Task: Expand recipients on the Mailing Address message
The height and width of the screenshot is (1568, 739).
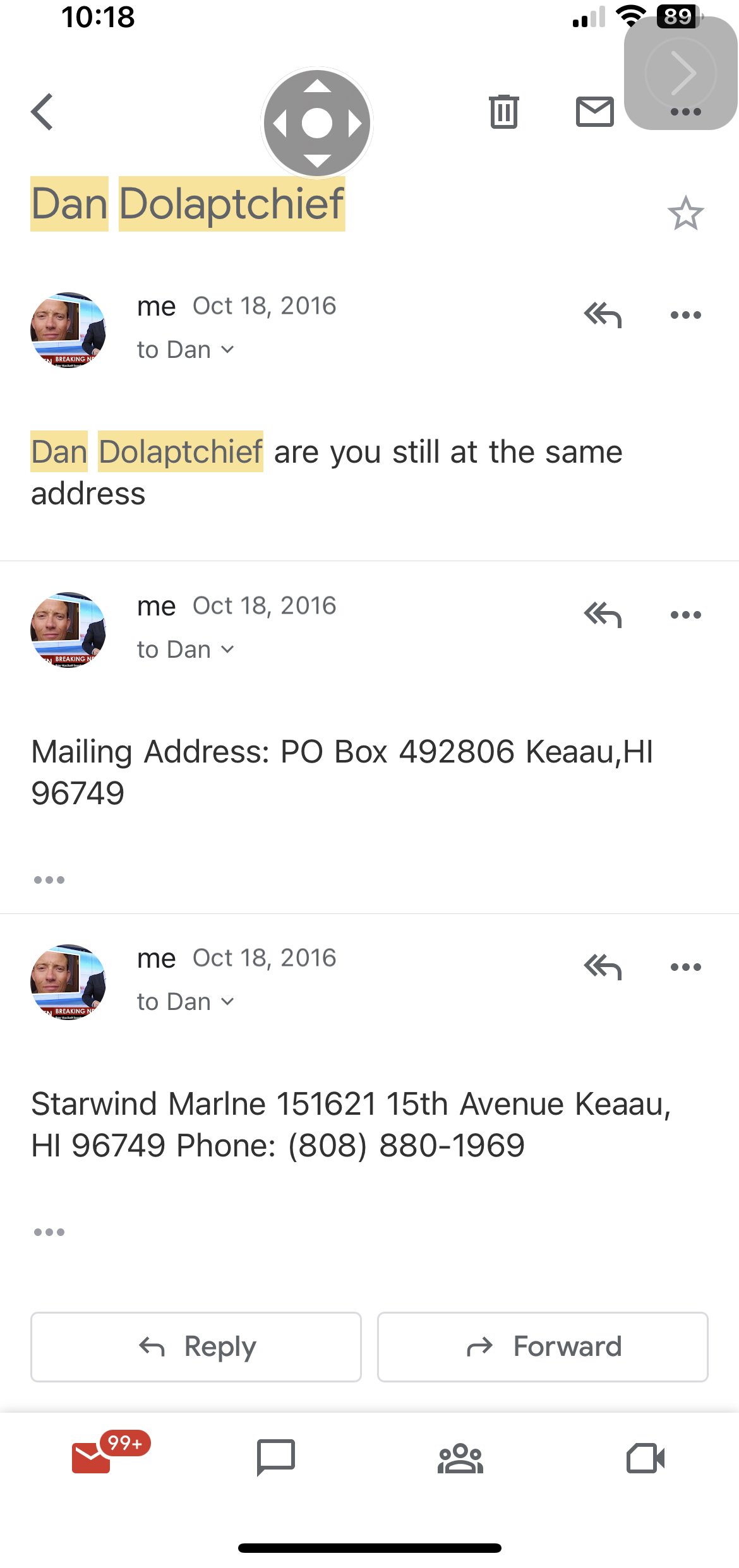Action: point(186,650)
